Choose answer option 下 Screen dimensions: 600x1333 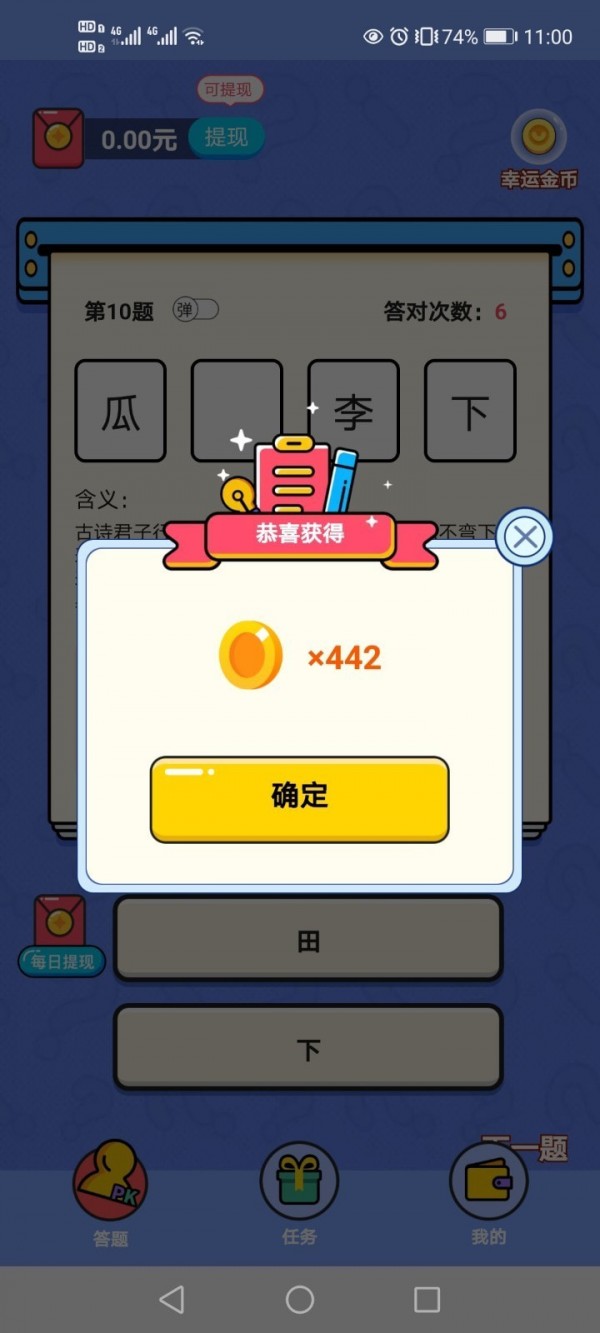308,1048
